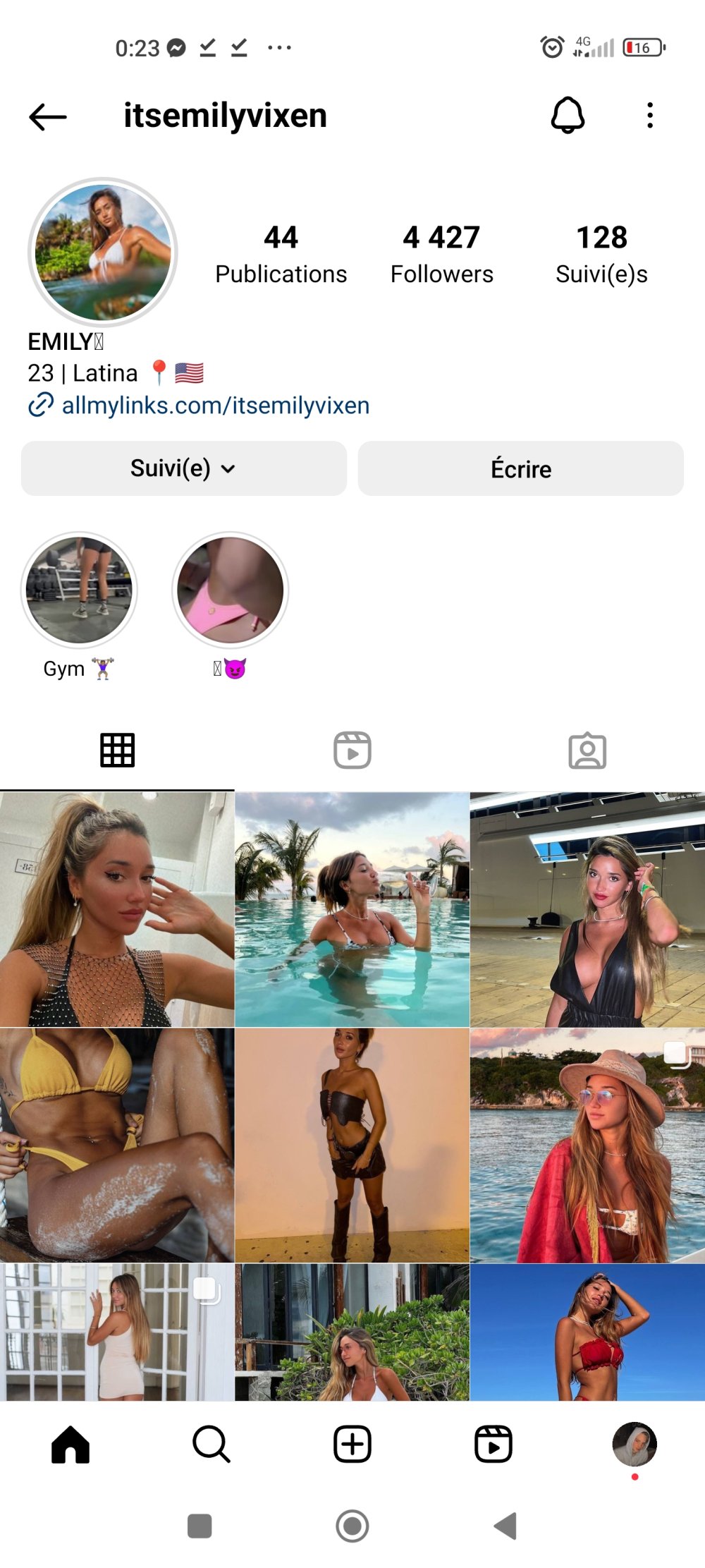Open the Search tab in the bottom bar
This screenshot has width=705, height=1568.
(x=211, y=1444)
